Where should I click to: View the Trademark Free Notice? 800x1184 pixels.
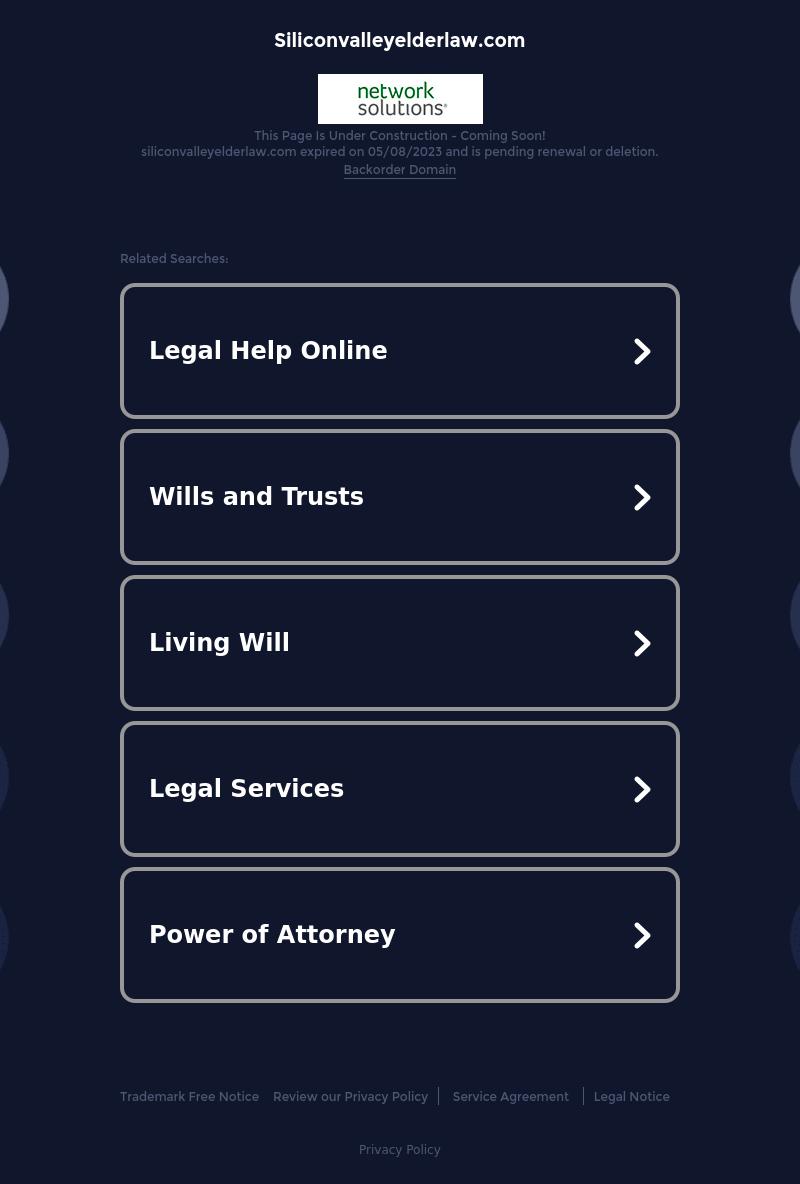[x=189, y=1097]
